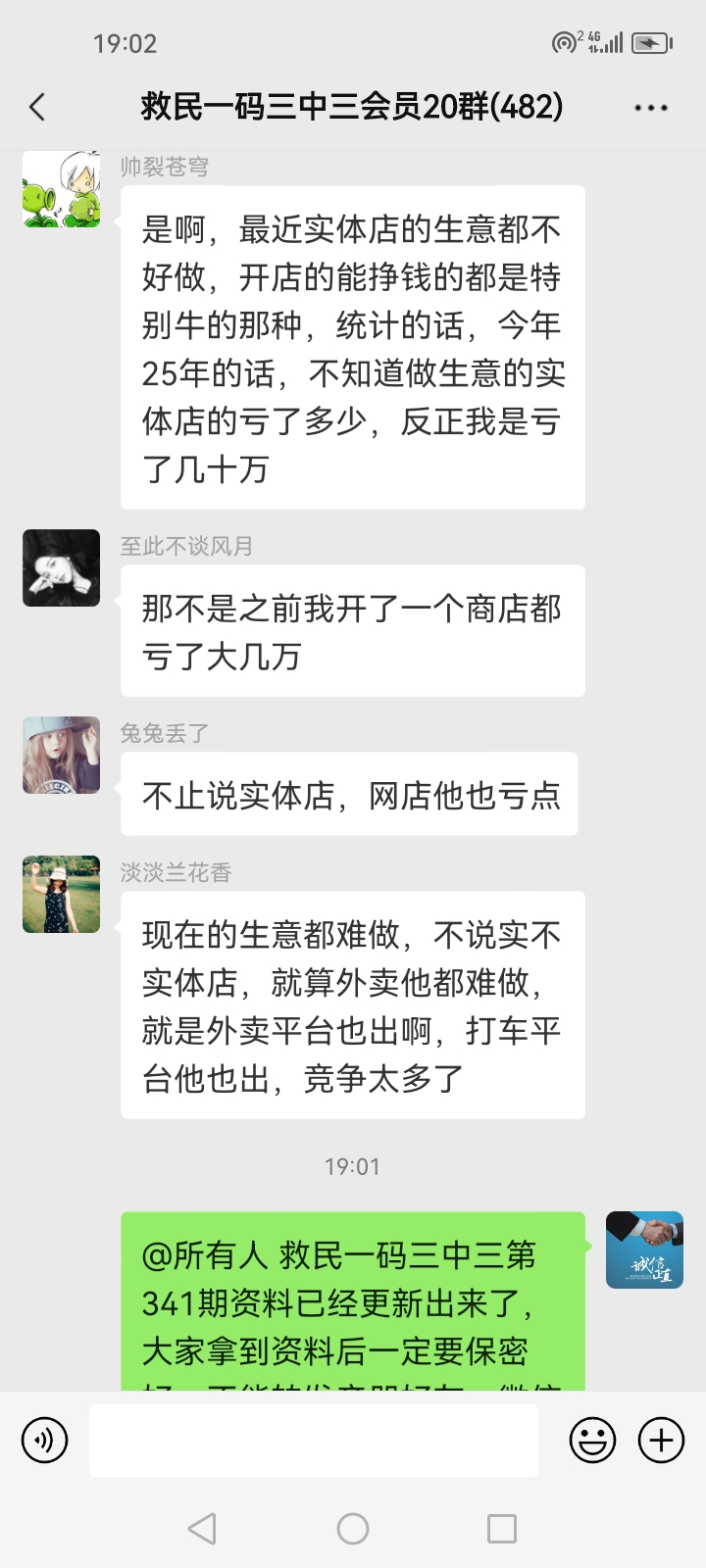This screenshot has height=1568, width=706.
Task: View 兔兔丢了's profile avatar
Action: [x=62, y=755]
